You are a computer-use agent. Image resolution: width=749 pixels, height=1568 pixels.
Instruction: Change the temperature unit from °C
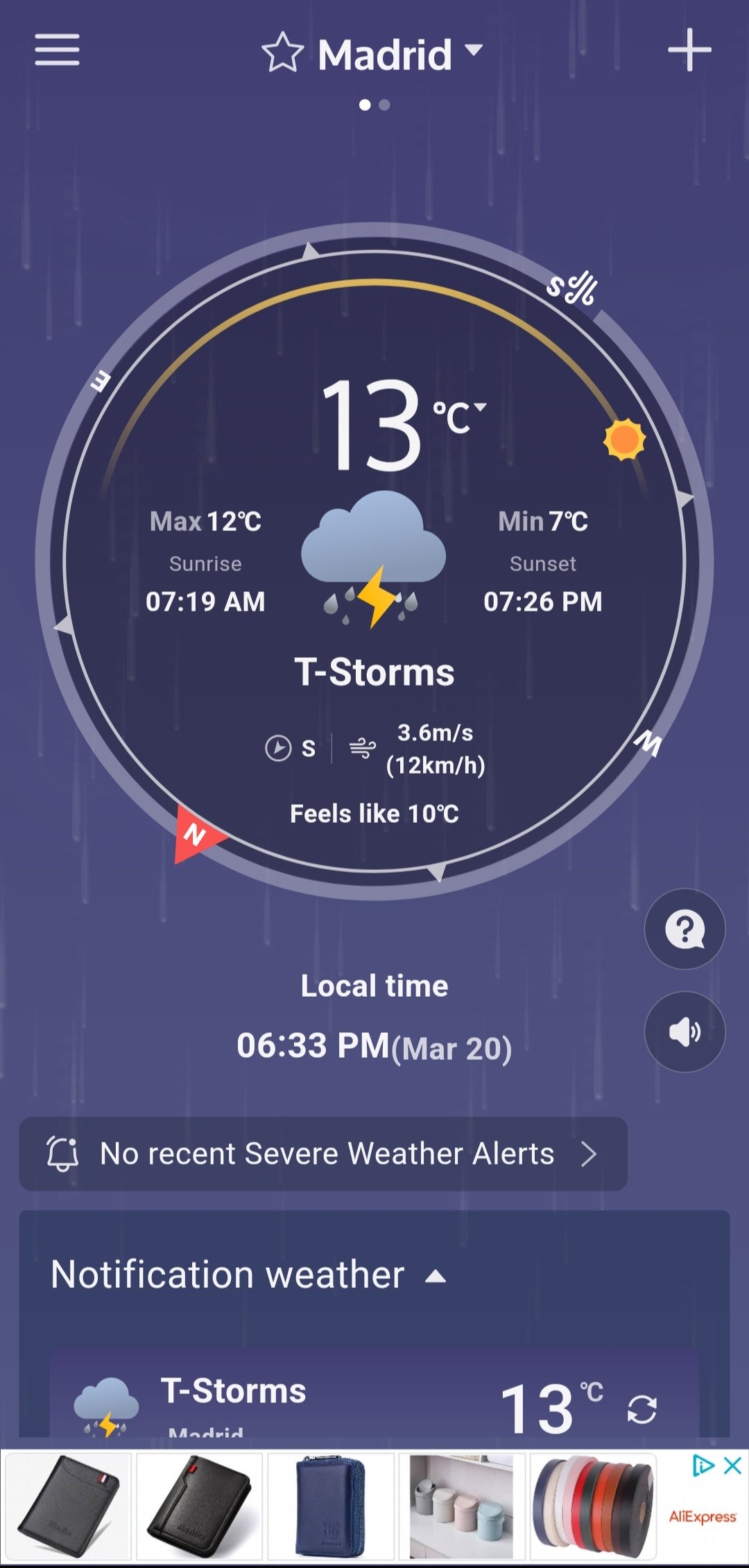coord(460,415)
